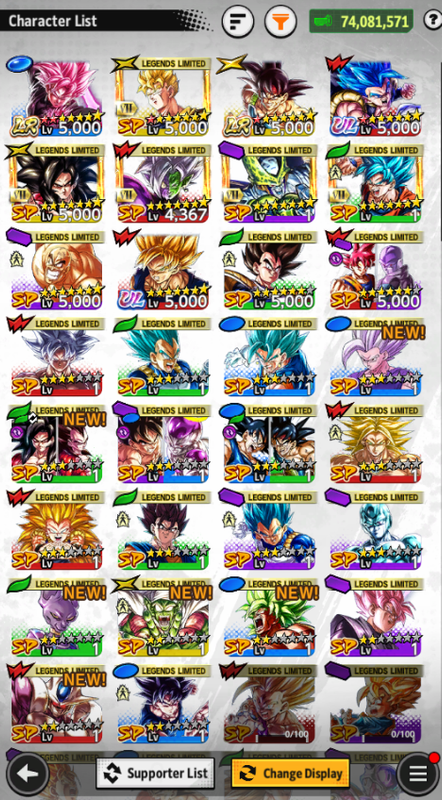
Task: Select the blue-haired UL Lv 5,000 character
Action: coord(375,97)
